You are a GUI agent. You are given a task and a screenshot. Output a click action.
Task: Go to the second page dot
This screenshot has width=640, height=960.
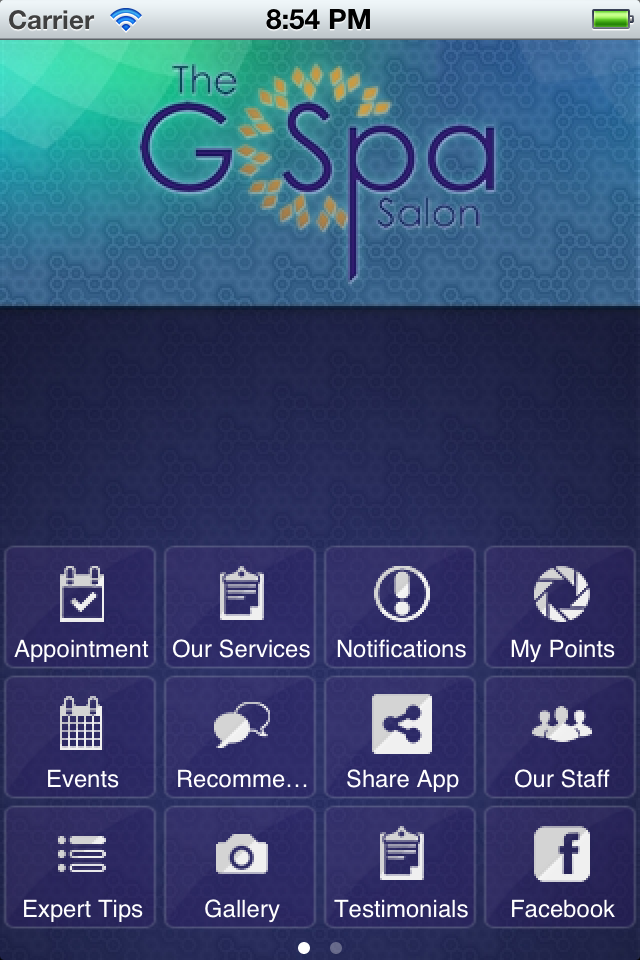[336, 947]
